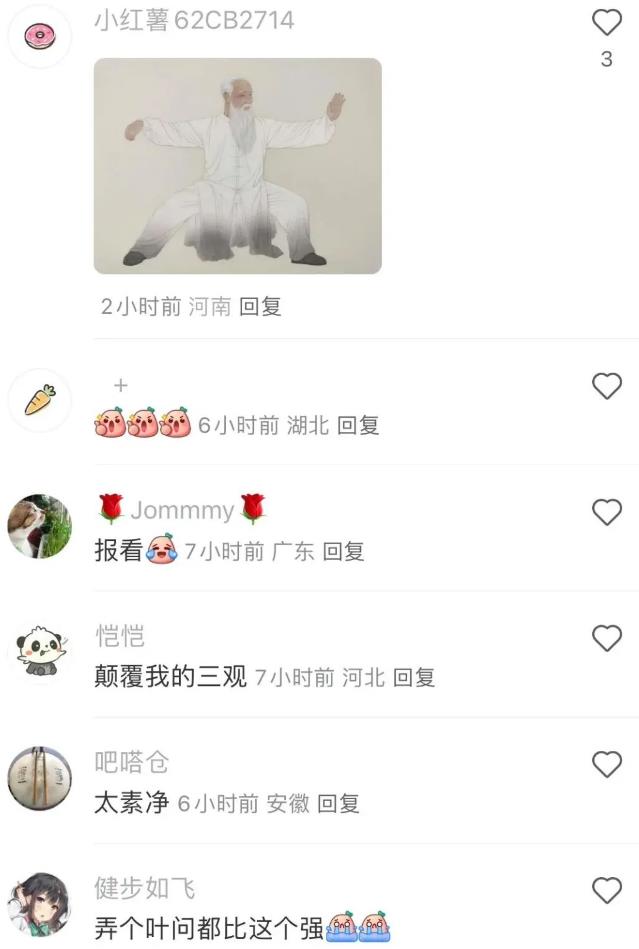639x949 pixels.
Task: Reply to Jommmy's comment
Action: point(343,551)
